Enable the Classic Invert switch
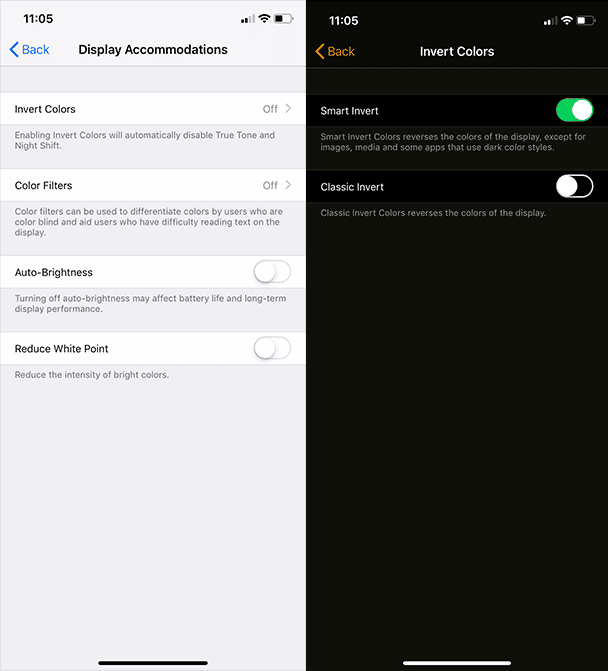 click(574, 186)
